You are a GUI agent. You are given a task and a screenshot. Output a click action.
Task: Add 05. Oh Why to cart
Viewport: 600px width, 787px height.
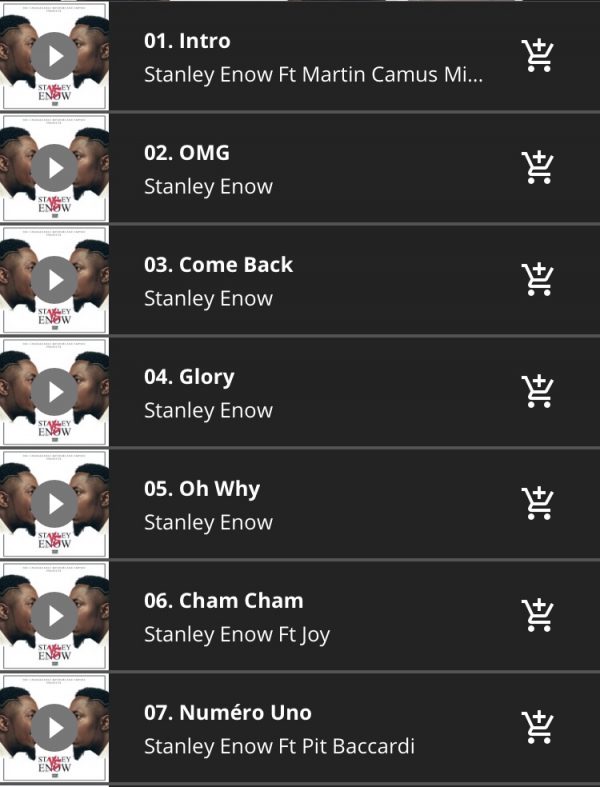pos(538,505)
